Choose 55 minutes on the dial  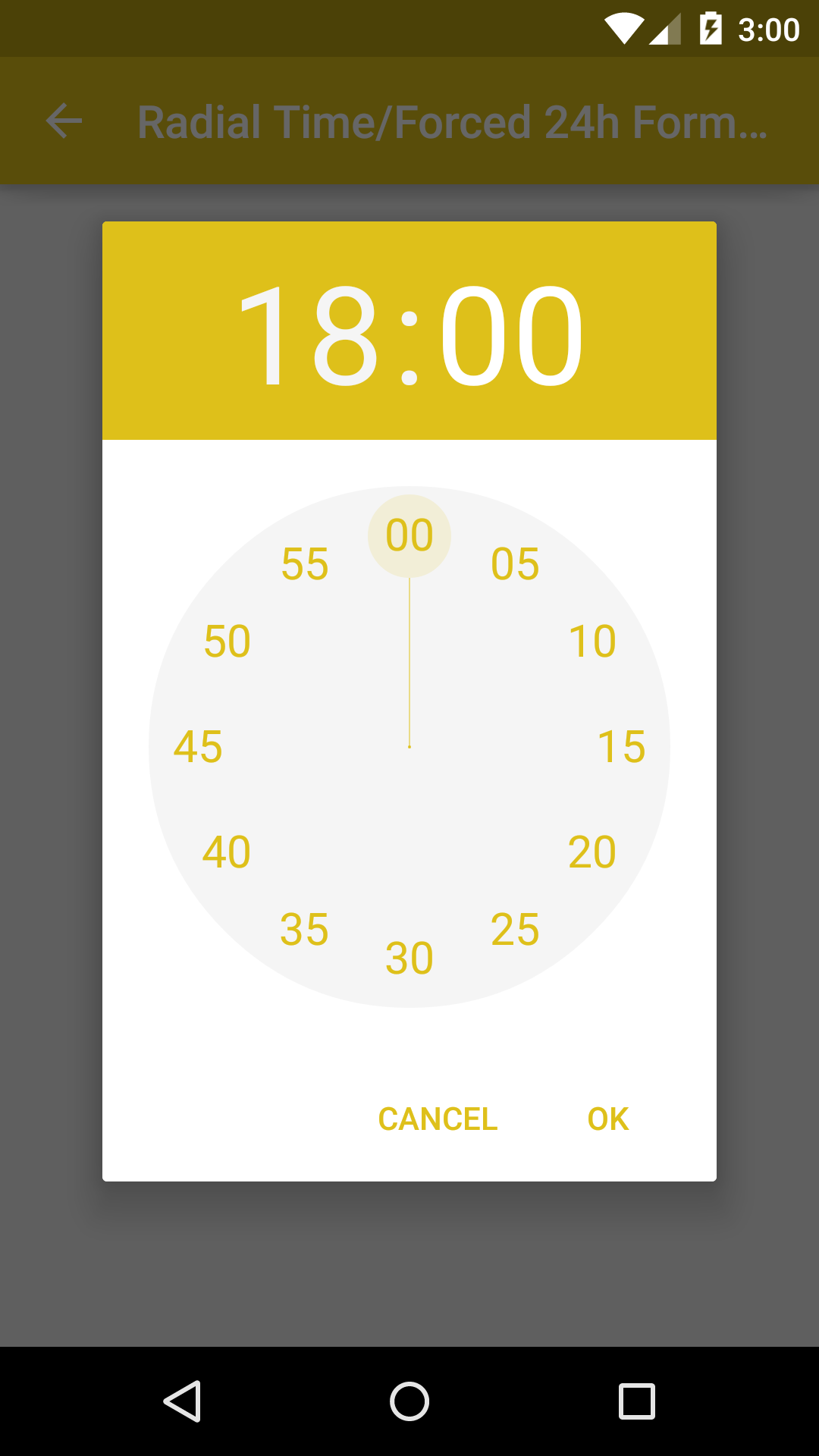click(x=304, y=564)
